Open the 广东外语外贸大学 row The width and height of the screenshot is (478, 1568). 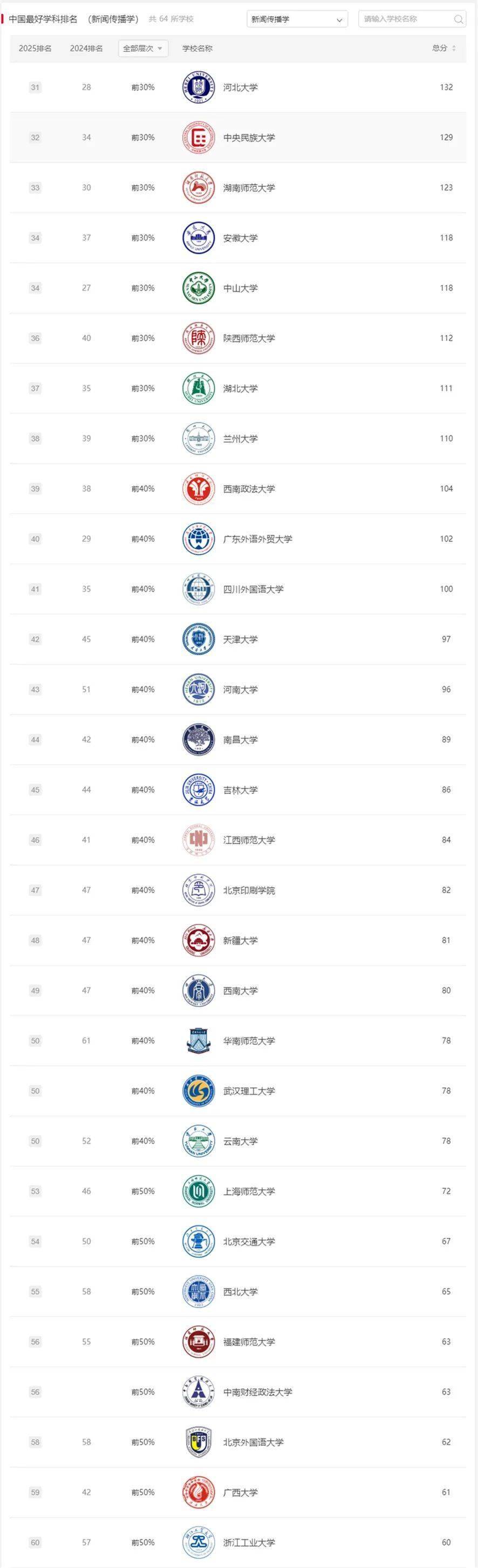(257, 538)
